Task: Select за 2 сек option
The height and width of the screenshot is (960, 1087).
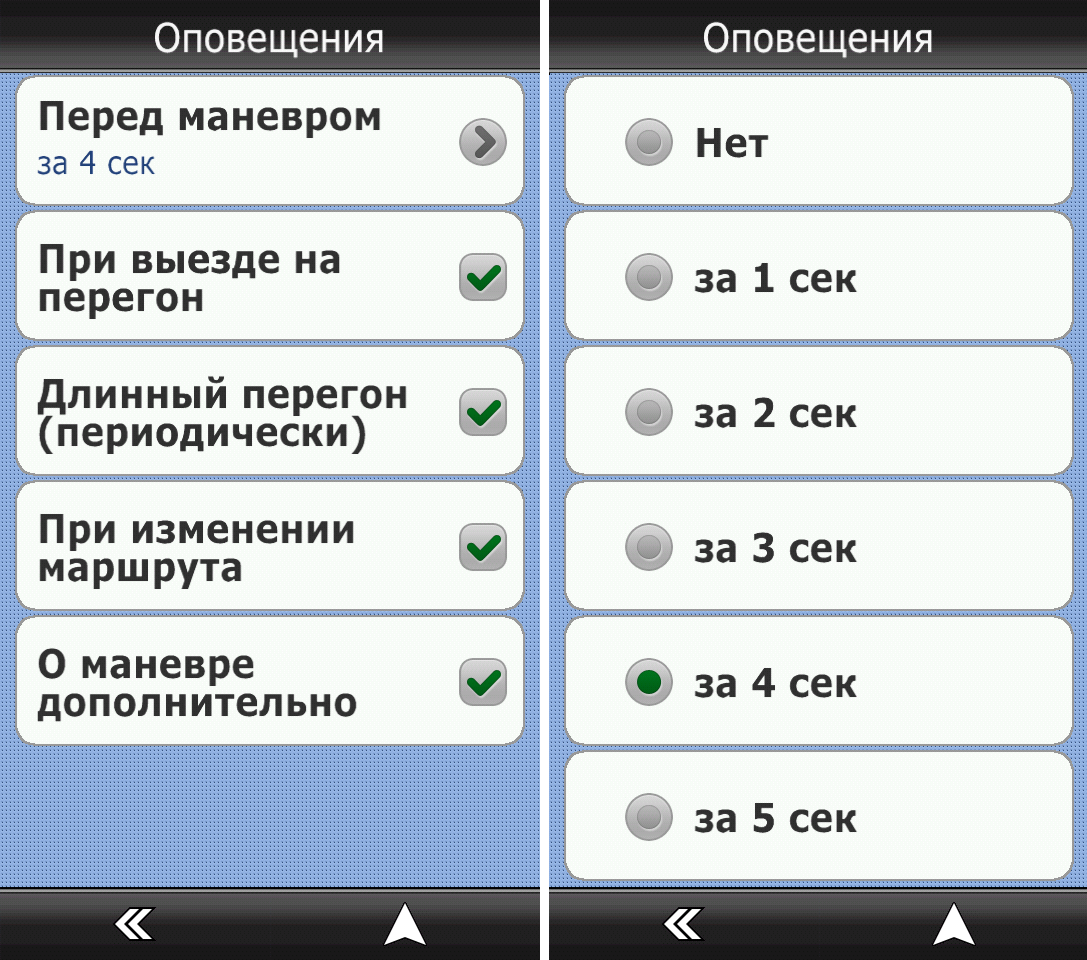Action: pos(649,412)
